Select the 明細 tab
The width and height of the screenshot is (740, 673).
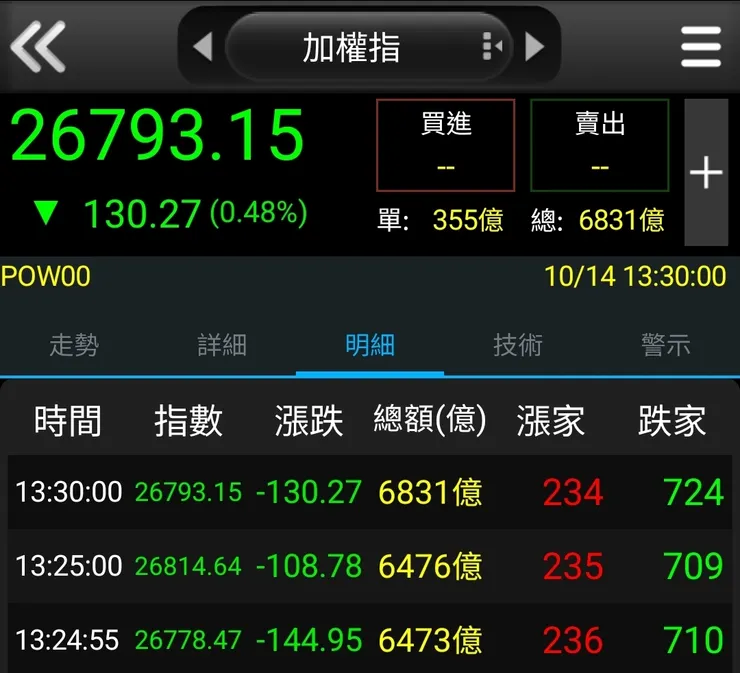pos(370,345)
